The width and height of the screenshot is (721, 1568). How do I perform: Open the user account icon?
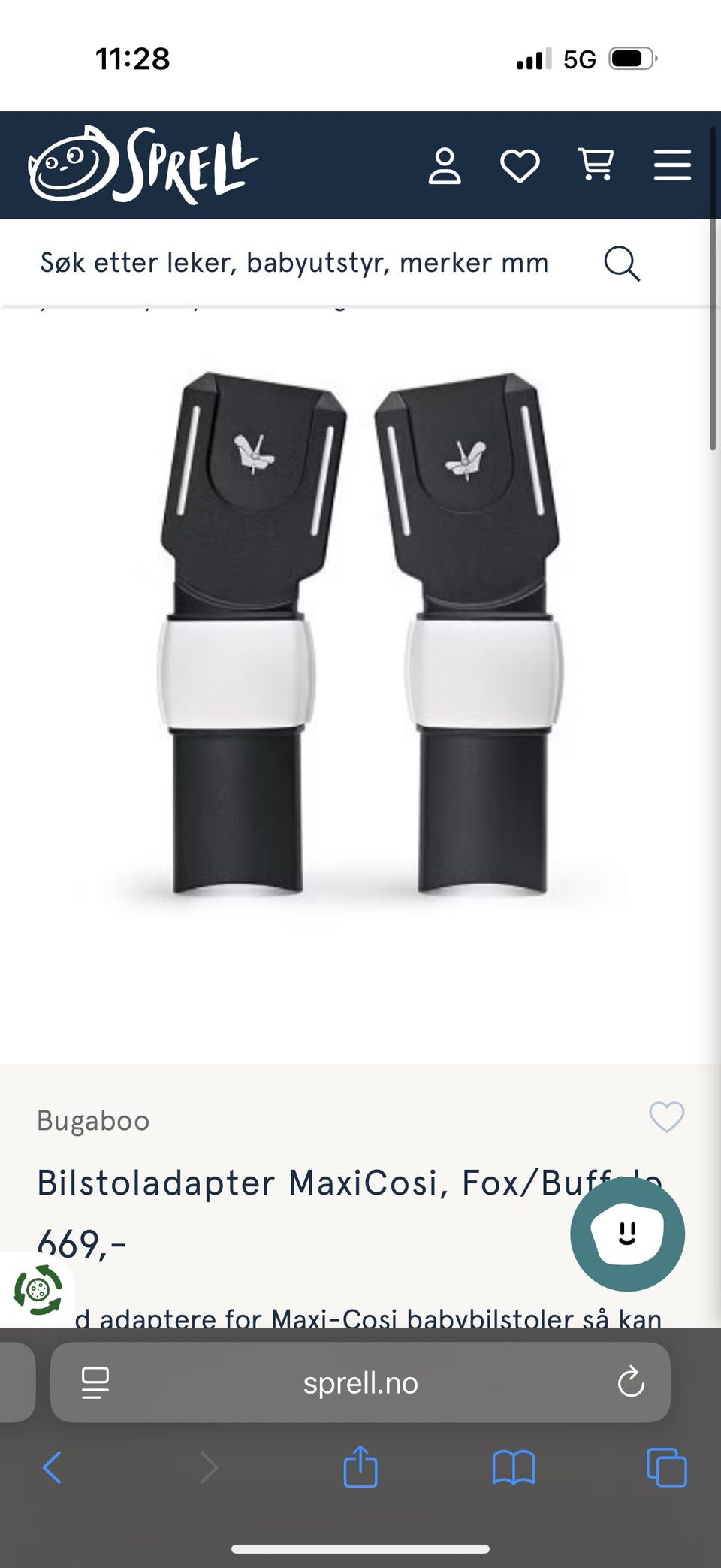[x=445, y=166]
